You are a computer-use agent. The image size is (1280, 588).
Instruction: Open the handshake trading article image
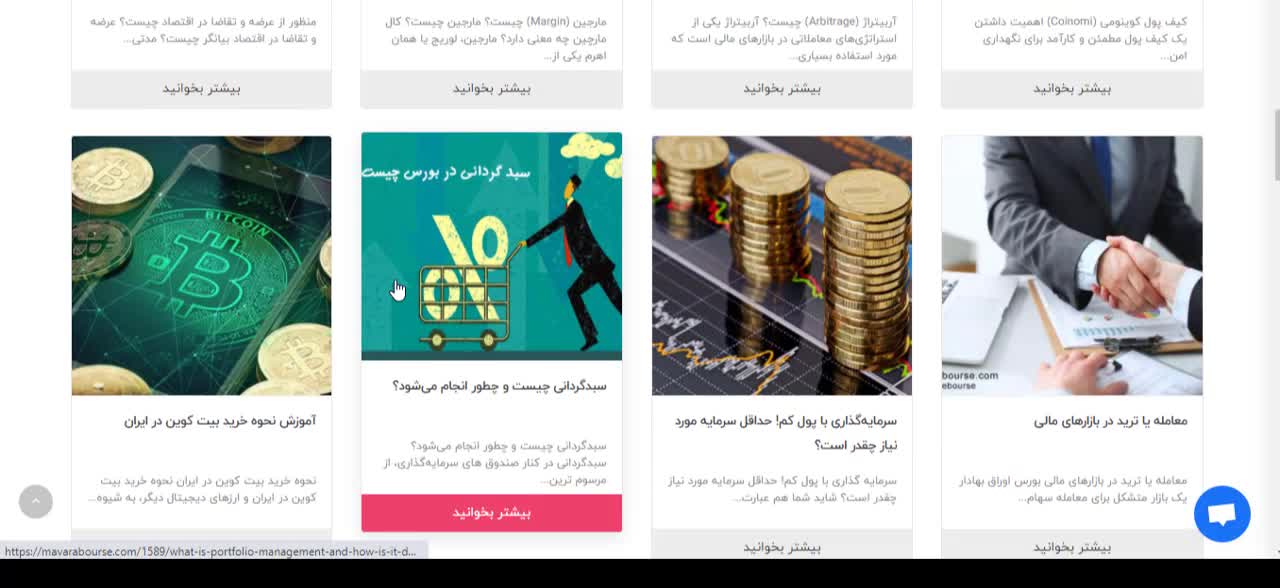click(x=1072, y=265)
